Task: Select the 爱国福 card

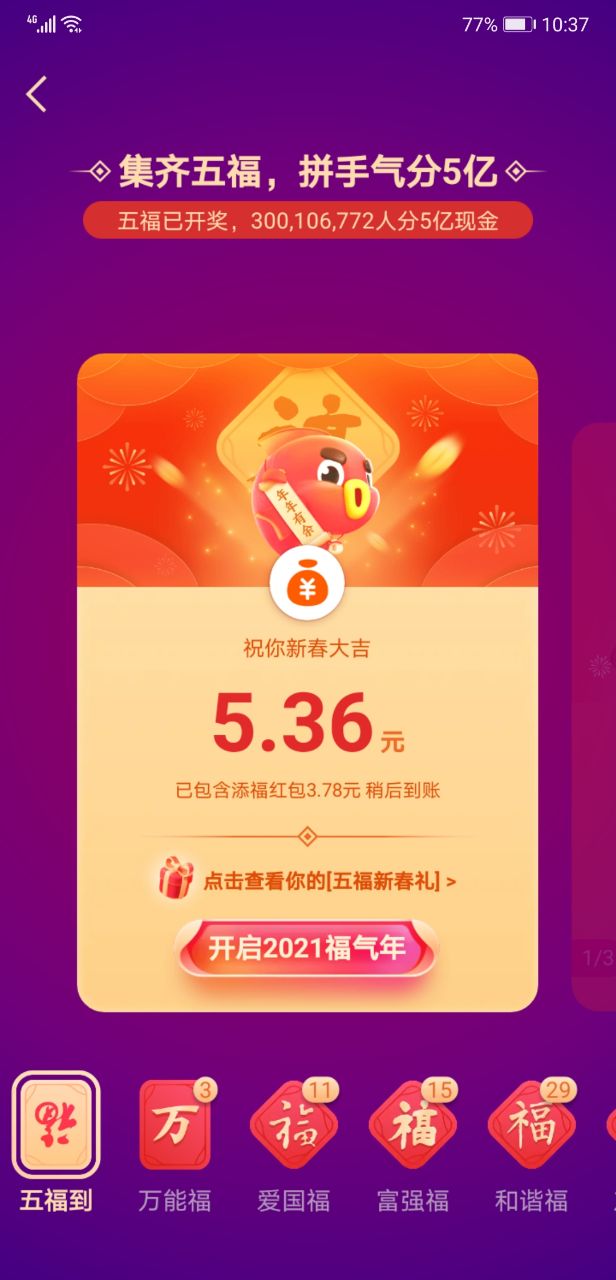Action: point(294,1125)
